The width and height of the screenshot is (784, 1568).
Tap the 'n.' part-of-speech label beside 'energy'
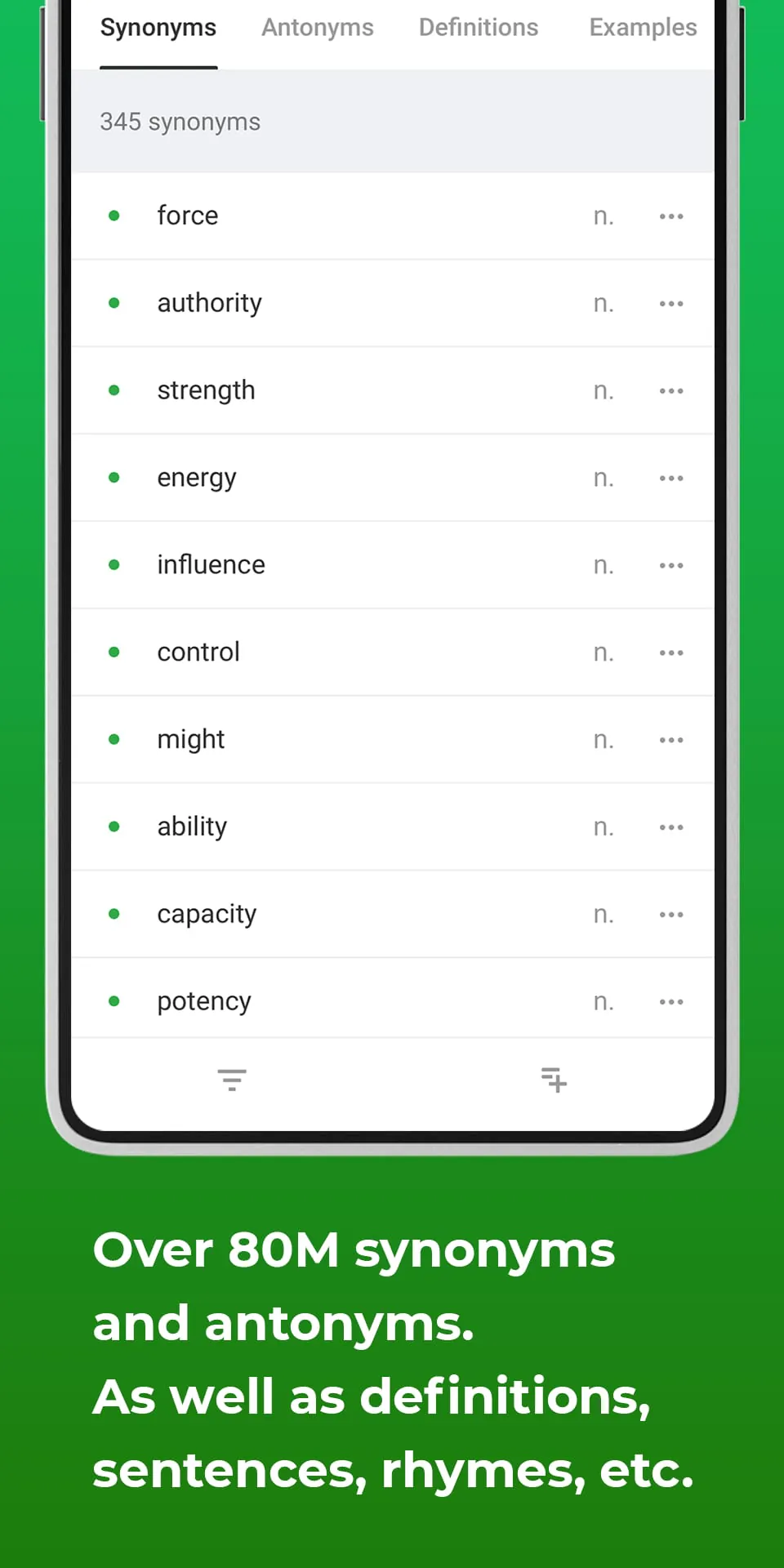point(604,478)
